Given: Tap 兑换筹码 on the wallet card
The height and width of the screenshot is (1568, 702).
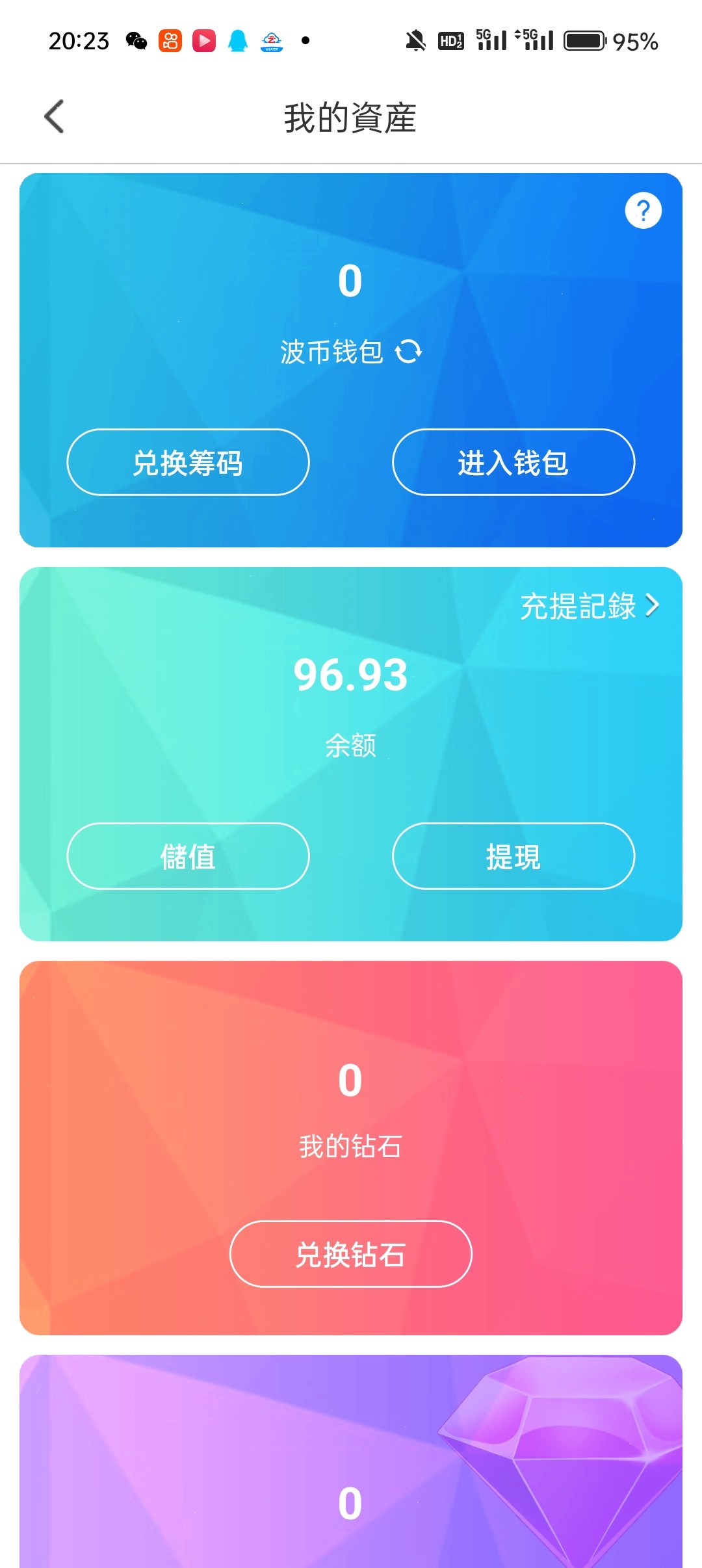Looking at the screenshot, I should 188,462.
